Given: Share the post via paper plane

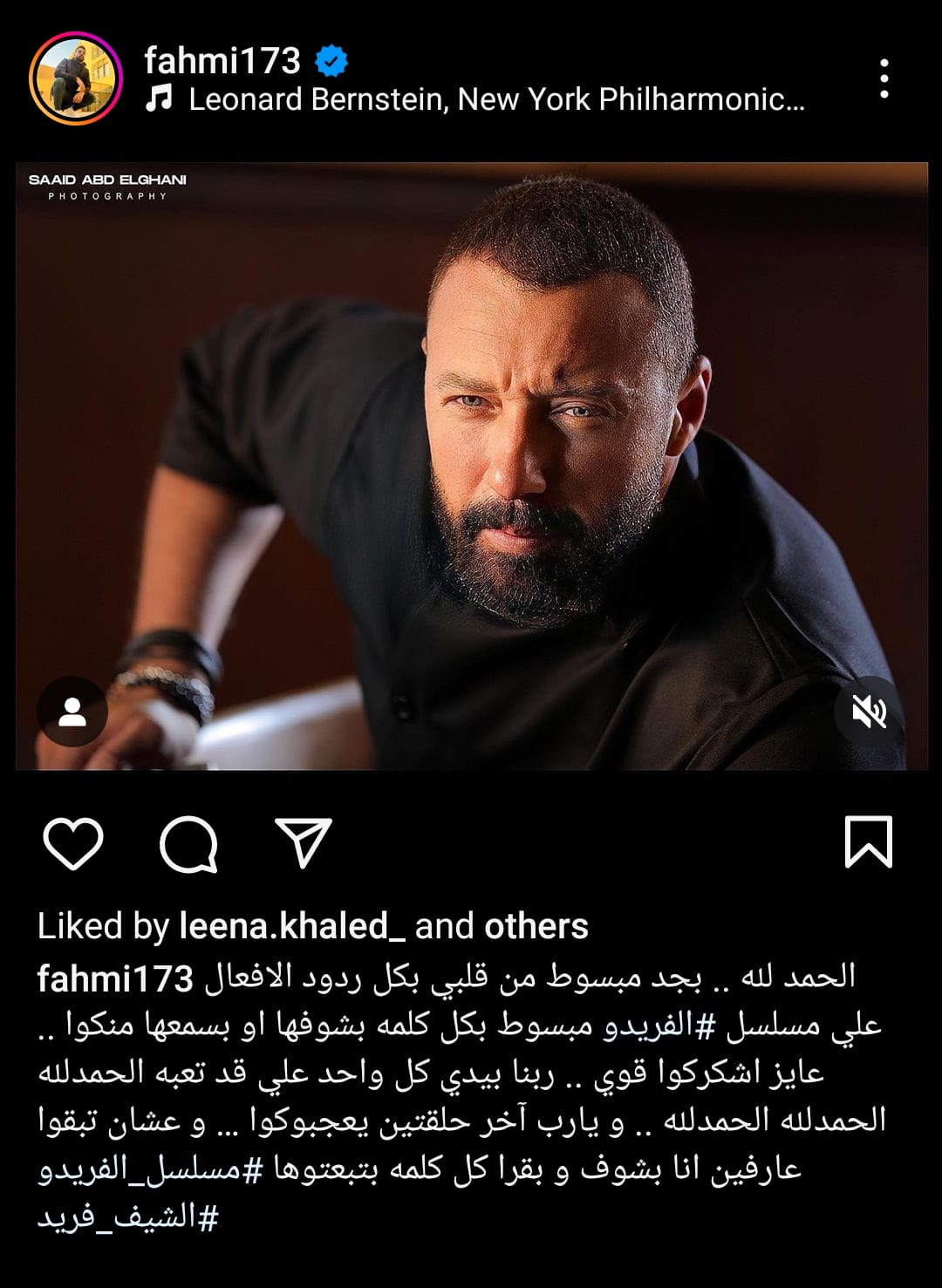Looking at the screenshot, I should coord(303,843).
